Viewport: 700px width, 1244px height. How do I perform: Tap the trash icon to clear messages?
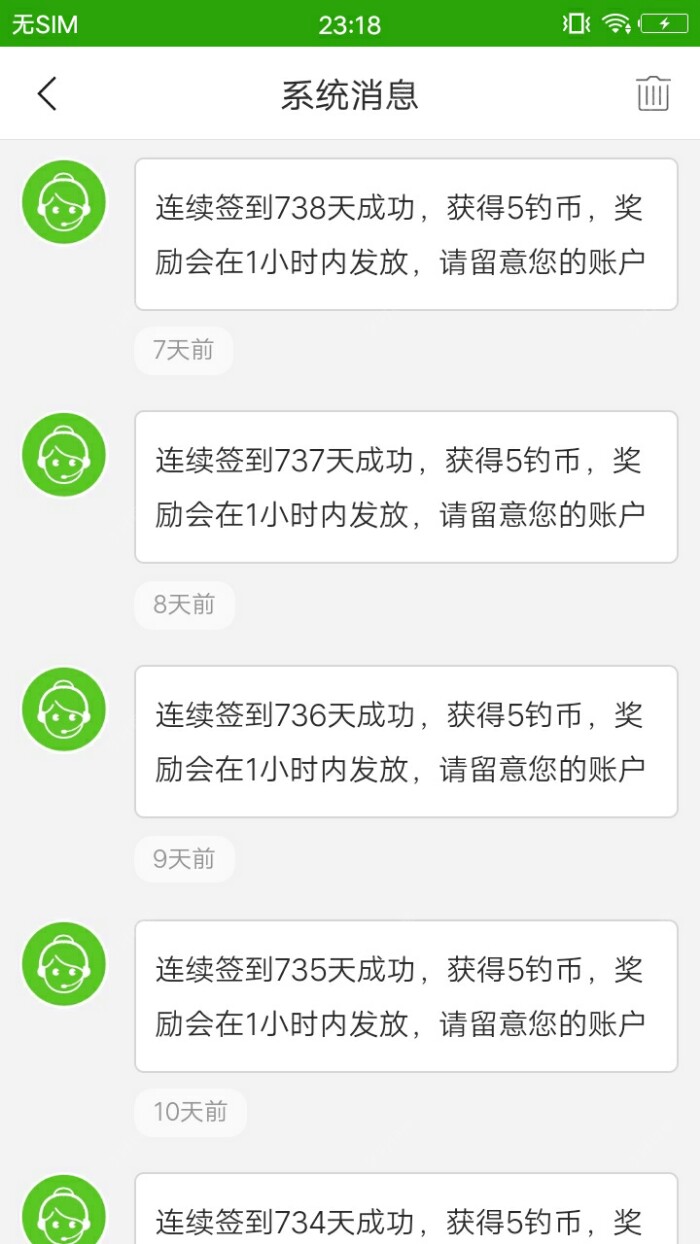(653, 94)
